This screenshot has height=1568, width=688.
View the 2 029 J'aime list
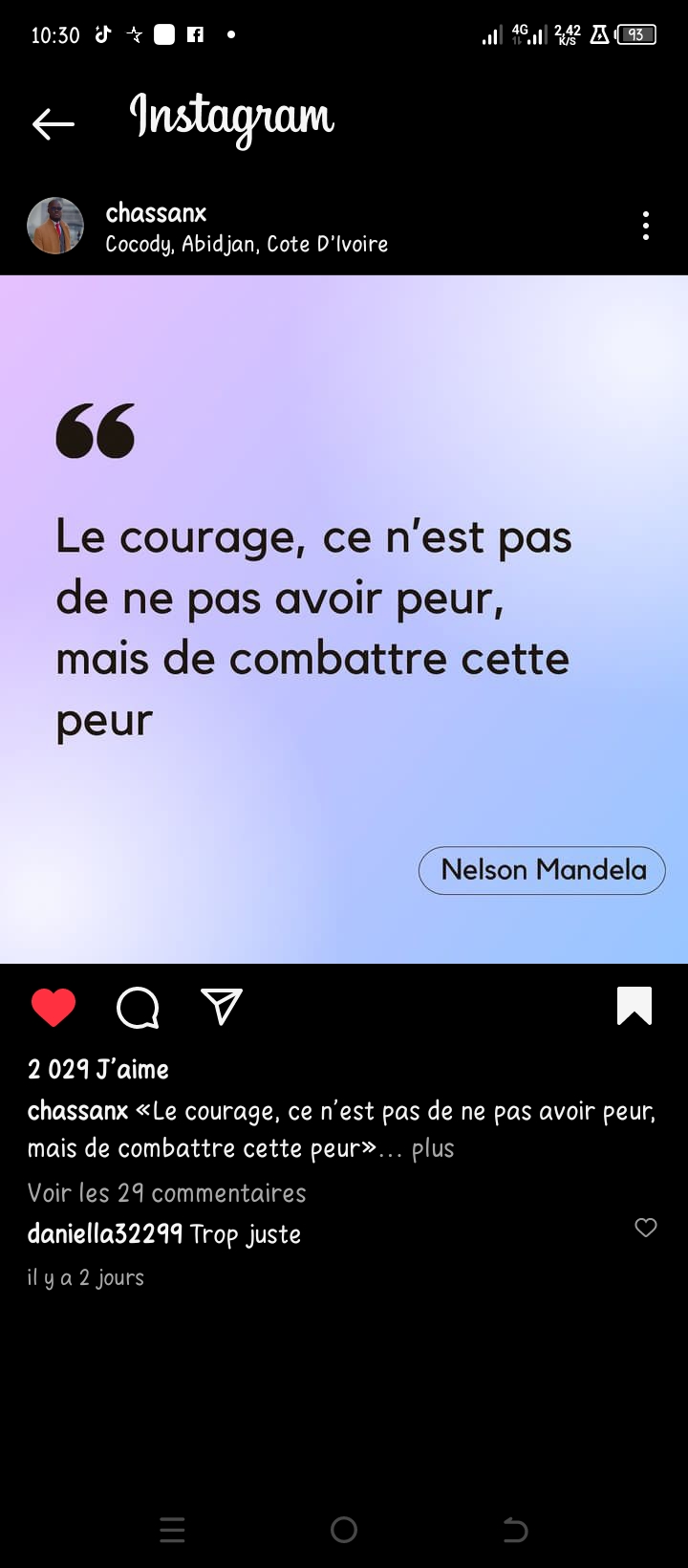98,1069
